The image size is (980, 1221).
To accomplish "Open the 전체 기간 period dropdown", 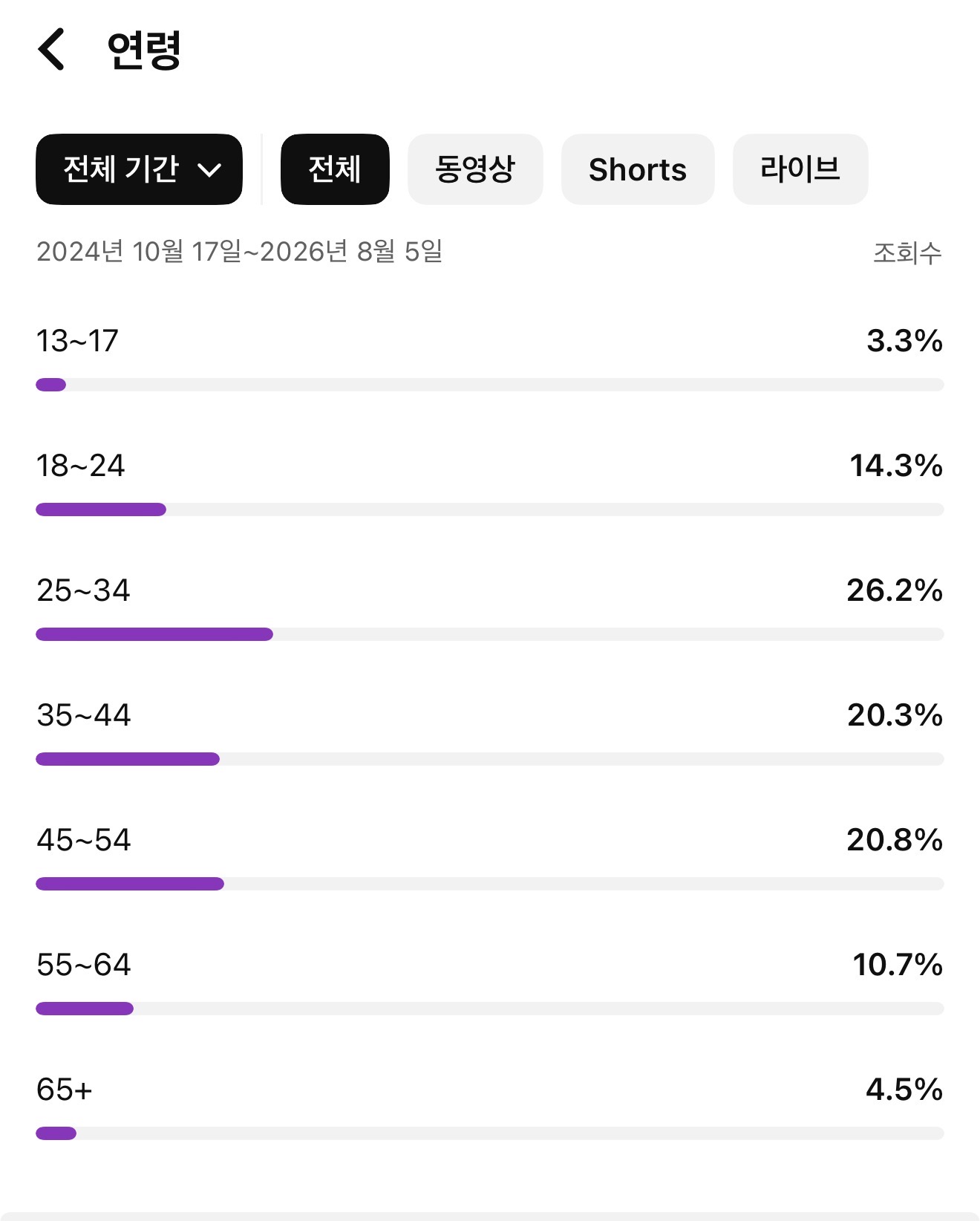I will coord(139,169).
